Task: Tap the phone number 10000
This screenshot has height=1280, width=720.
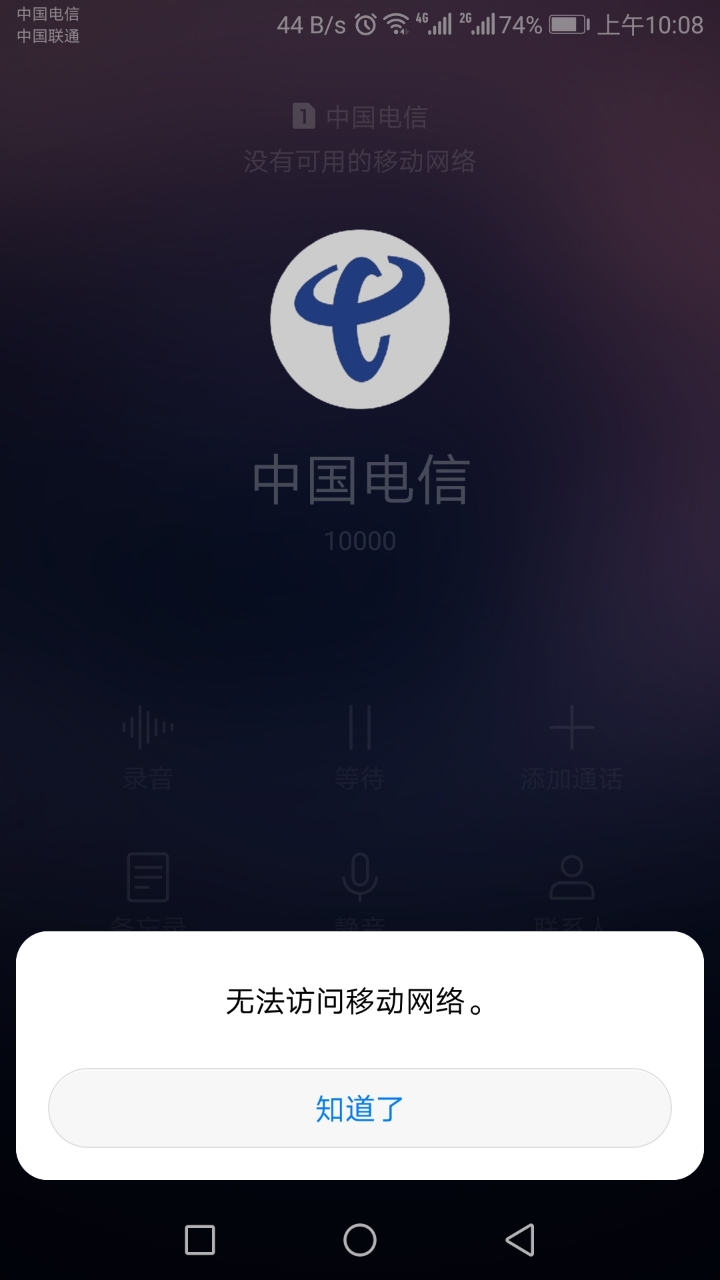Action: point(360,540)
